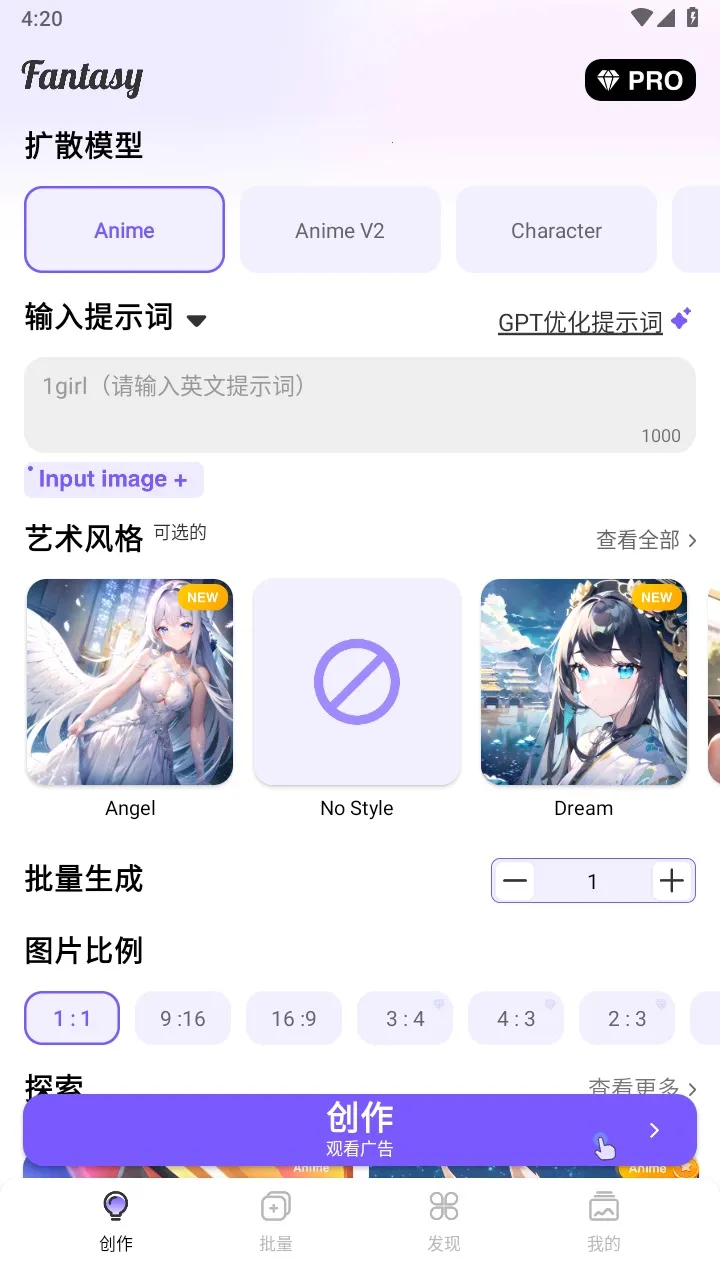The width and height of the screenshot is (720, 1280).
Task: Choose the Dream art style
Action: click(x=584, y=682)
